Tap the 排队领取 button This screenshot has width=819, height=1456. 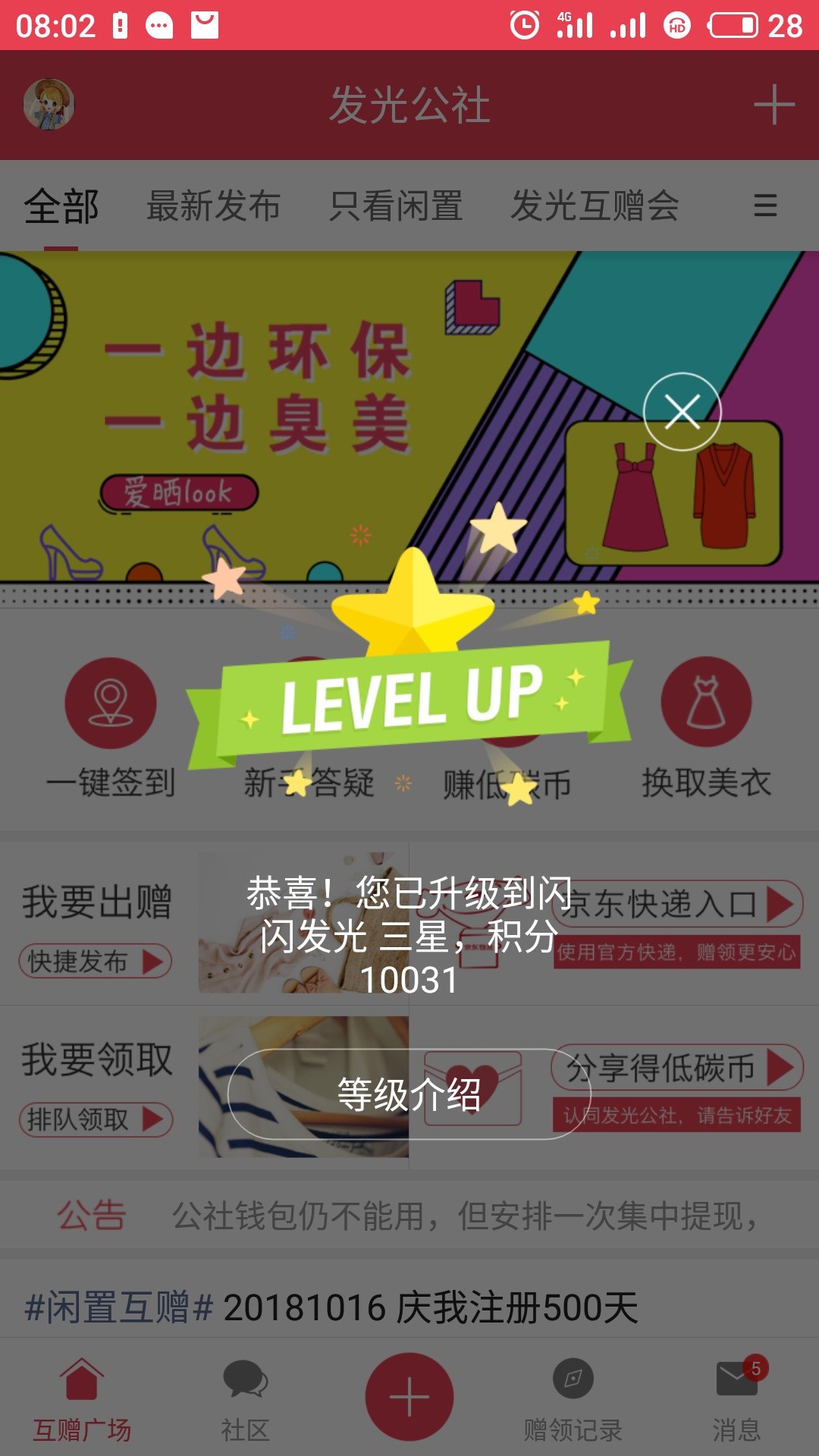[96, 1119]
